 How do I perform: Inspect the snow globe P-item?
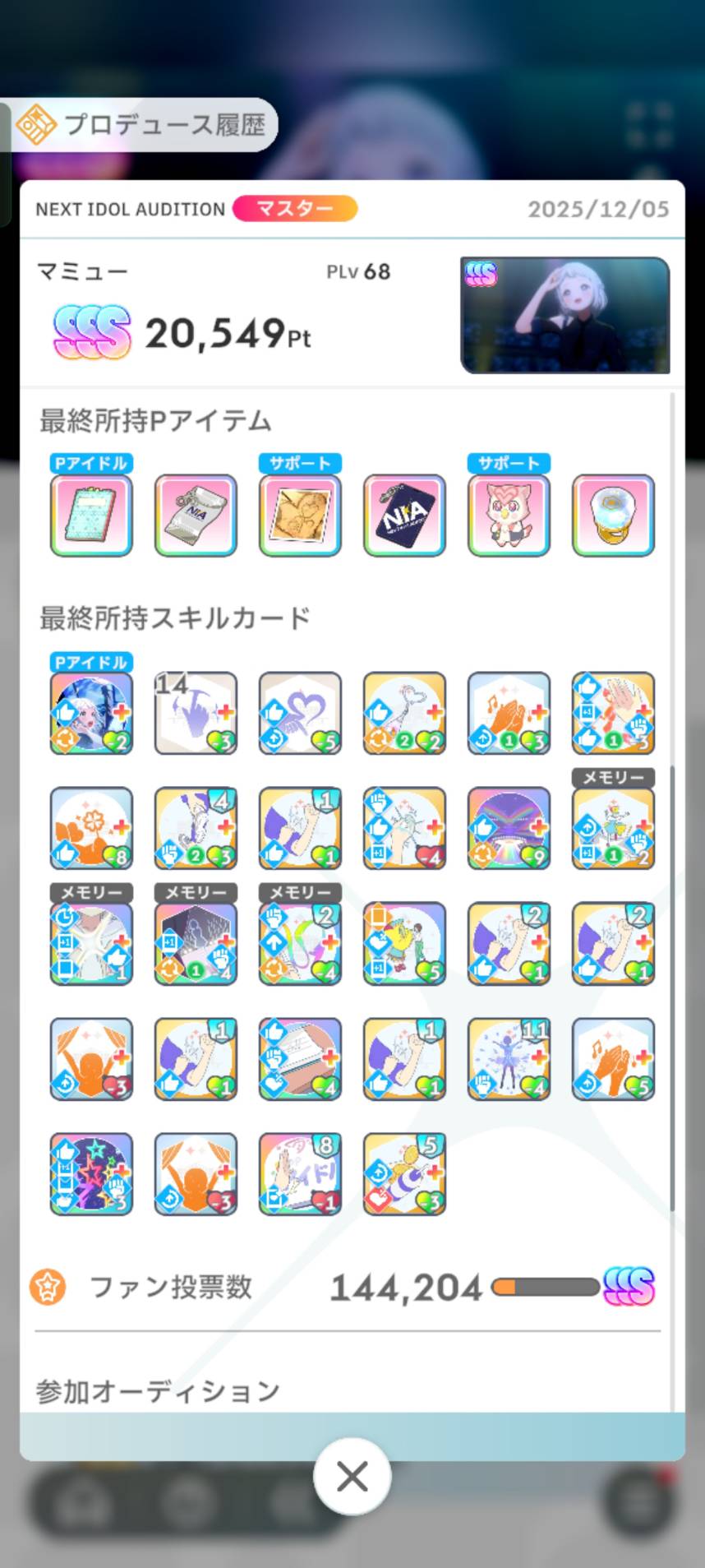(613, 516)
